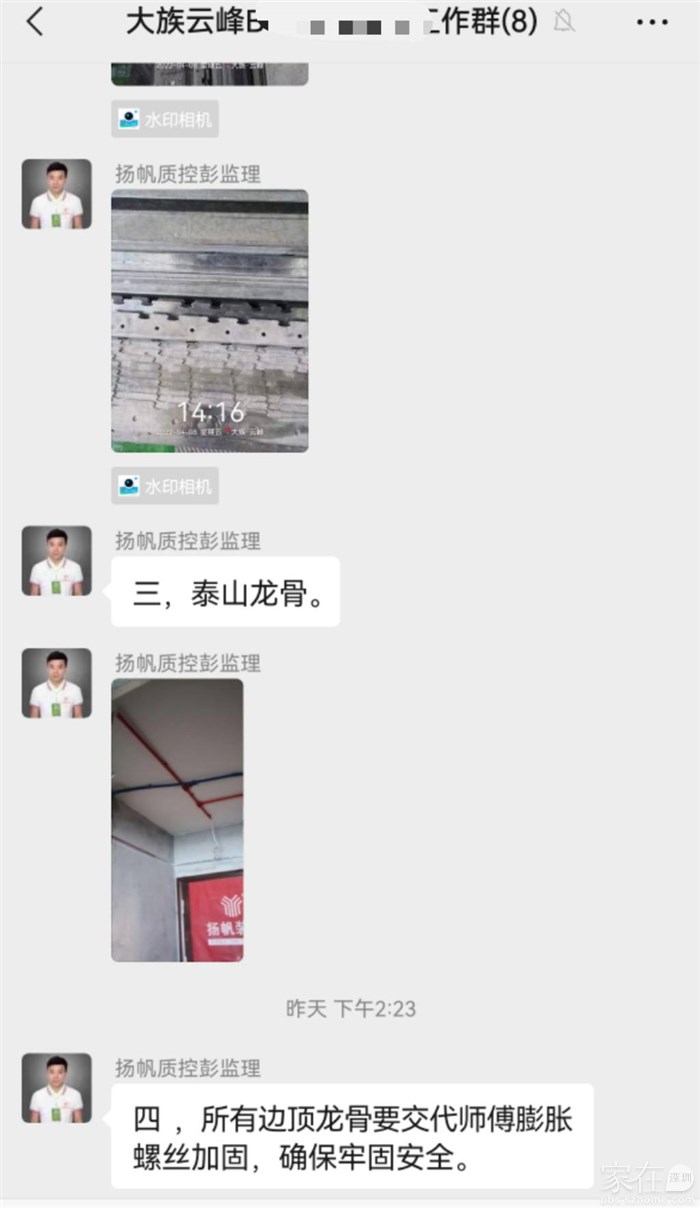Open sender avatar beside 四，所有边顶龙骨 message
This screenshot has height=1208, width=700.
57,1087
